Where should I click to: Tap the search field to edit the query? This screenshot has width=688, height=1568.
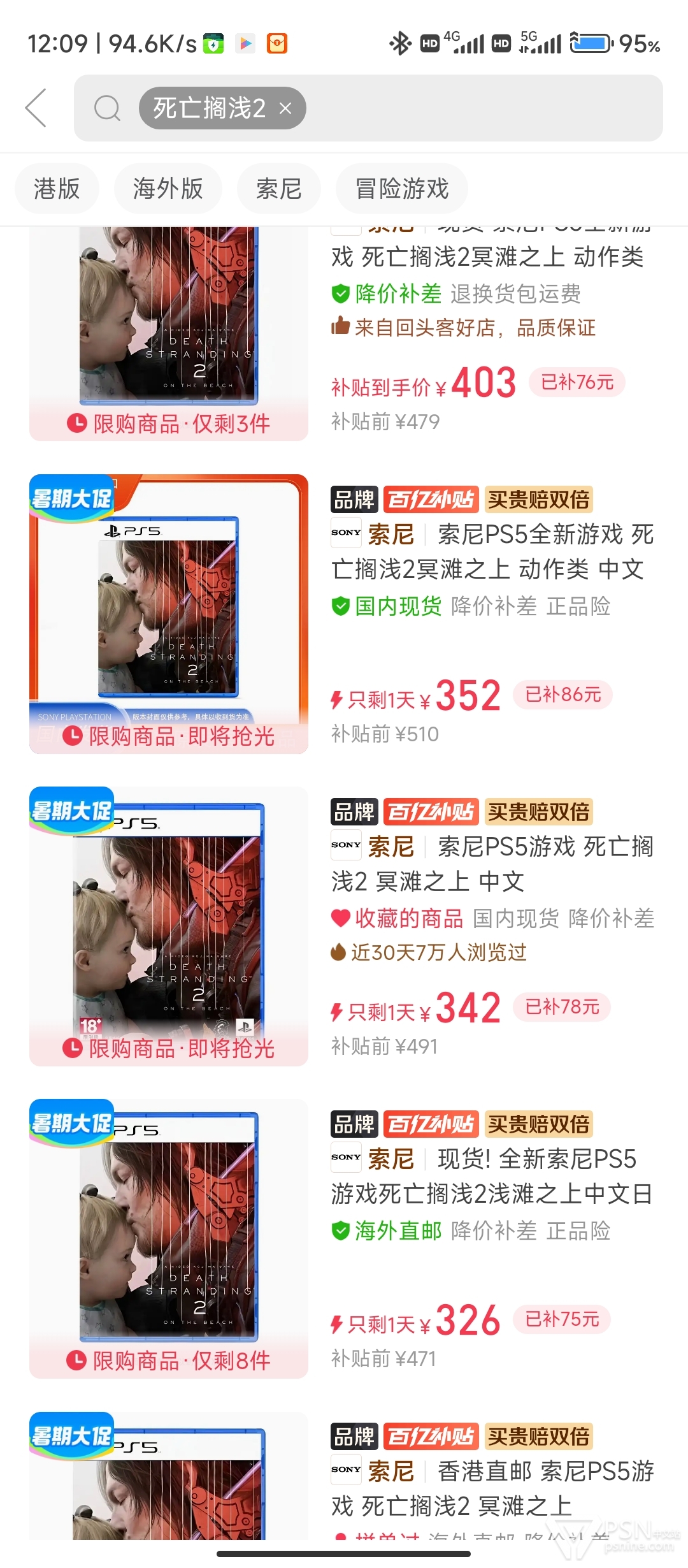(368, 108)
